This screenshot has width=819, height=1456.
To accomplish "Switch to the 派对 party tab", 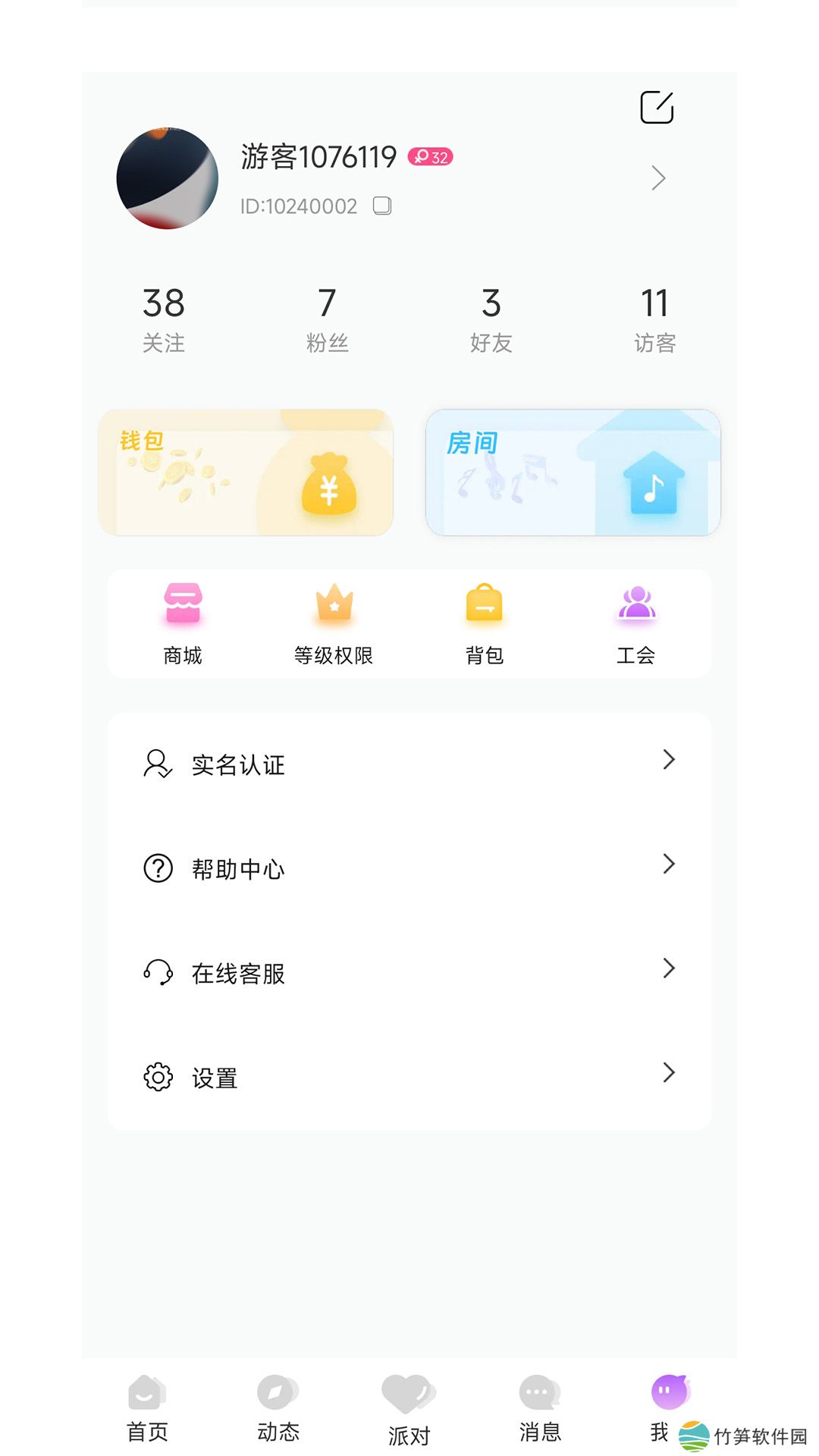I will (409, 1409).
